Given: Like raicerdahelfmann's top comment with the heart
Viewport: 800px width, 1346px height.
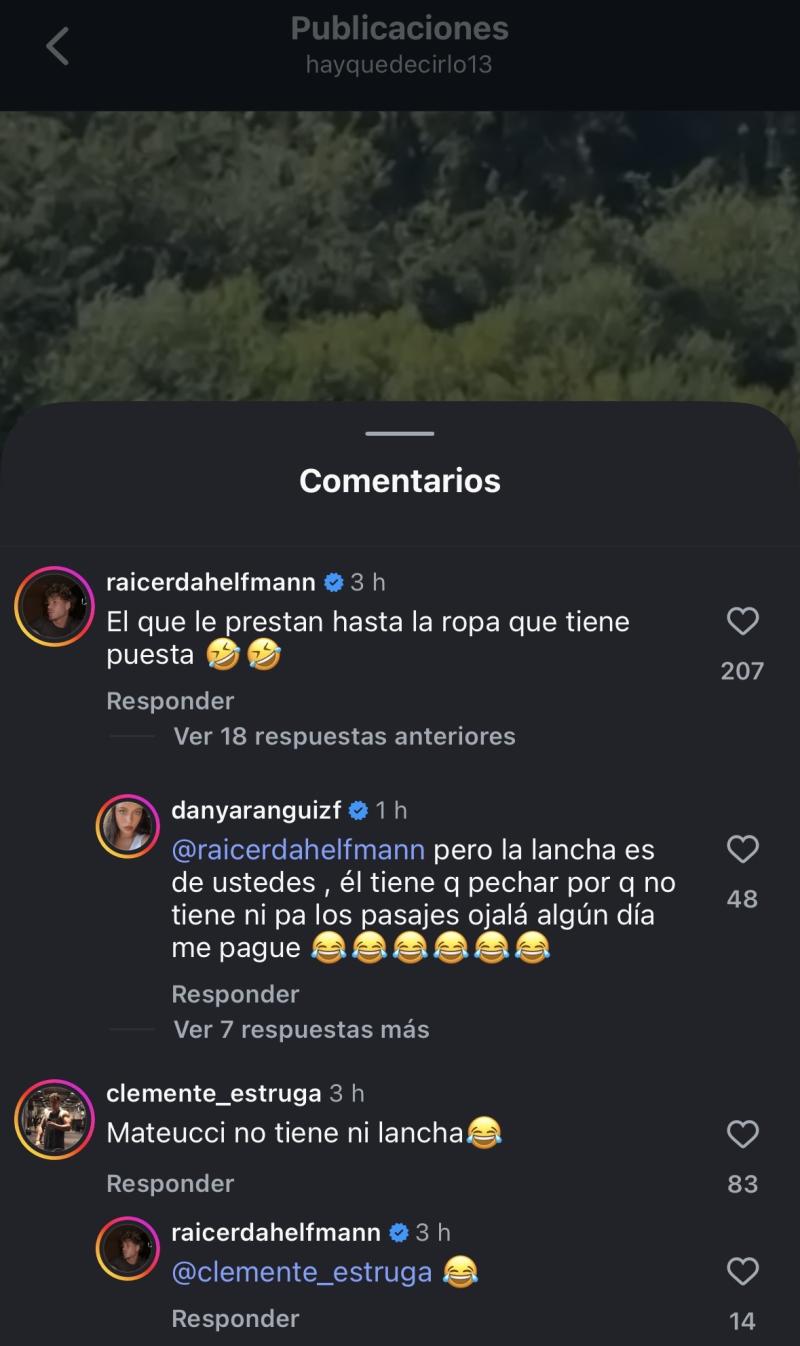Looking at the screenshot, I should point(742,621).
